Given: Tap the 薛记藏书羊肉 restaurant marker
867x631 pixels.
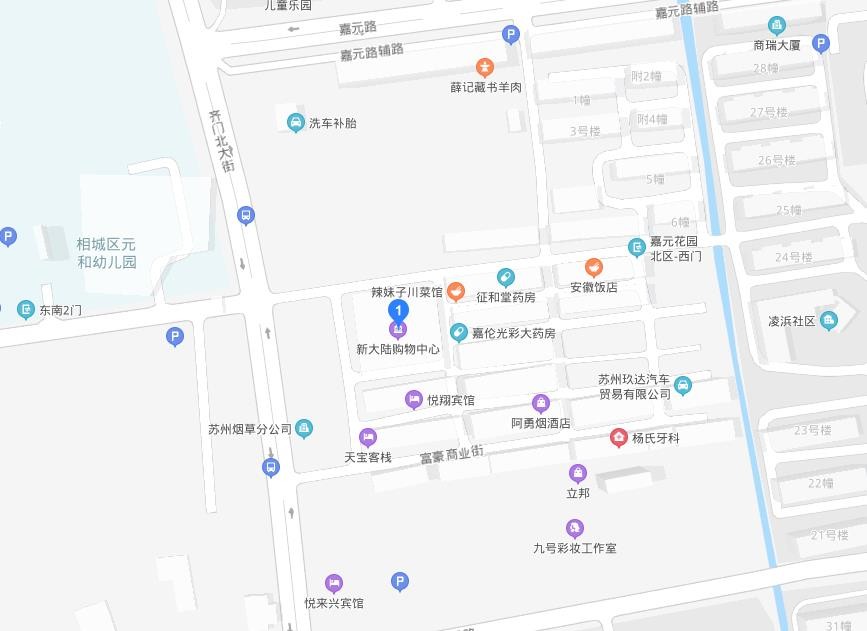Looking at the screenshot, I should (x=485, y=68).
